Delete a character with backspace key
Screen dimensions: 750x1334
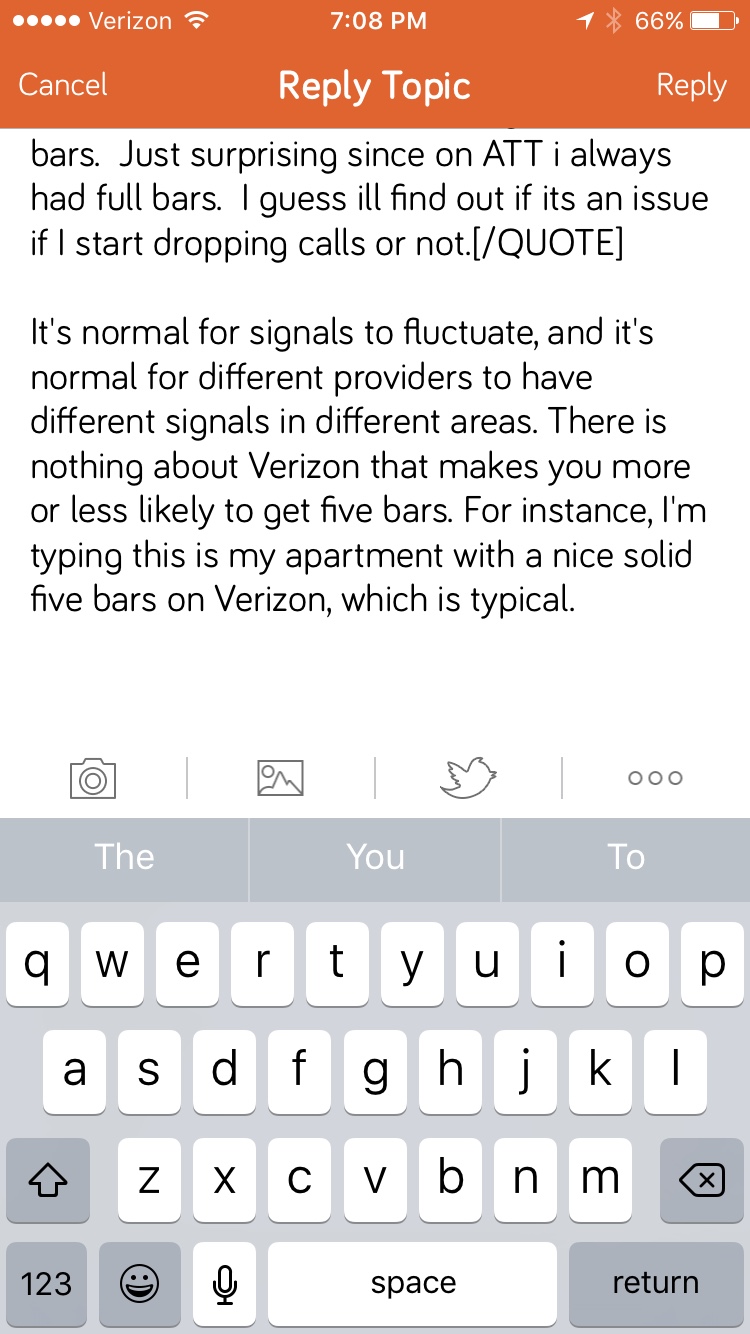click(701, 1180)
